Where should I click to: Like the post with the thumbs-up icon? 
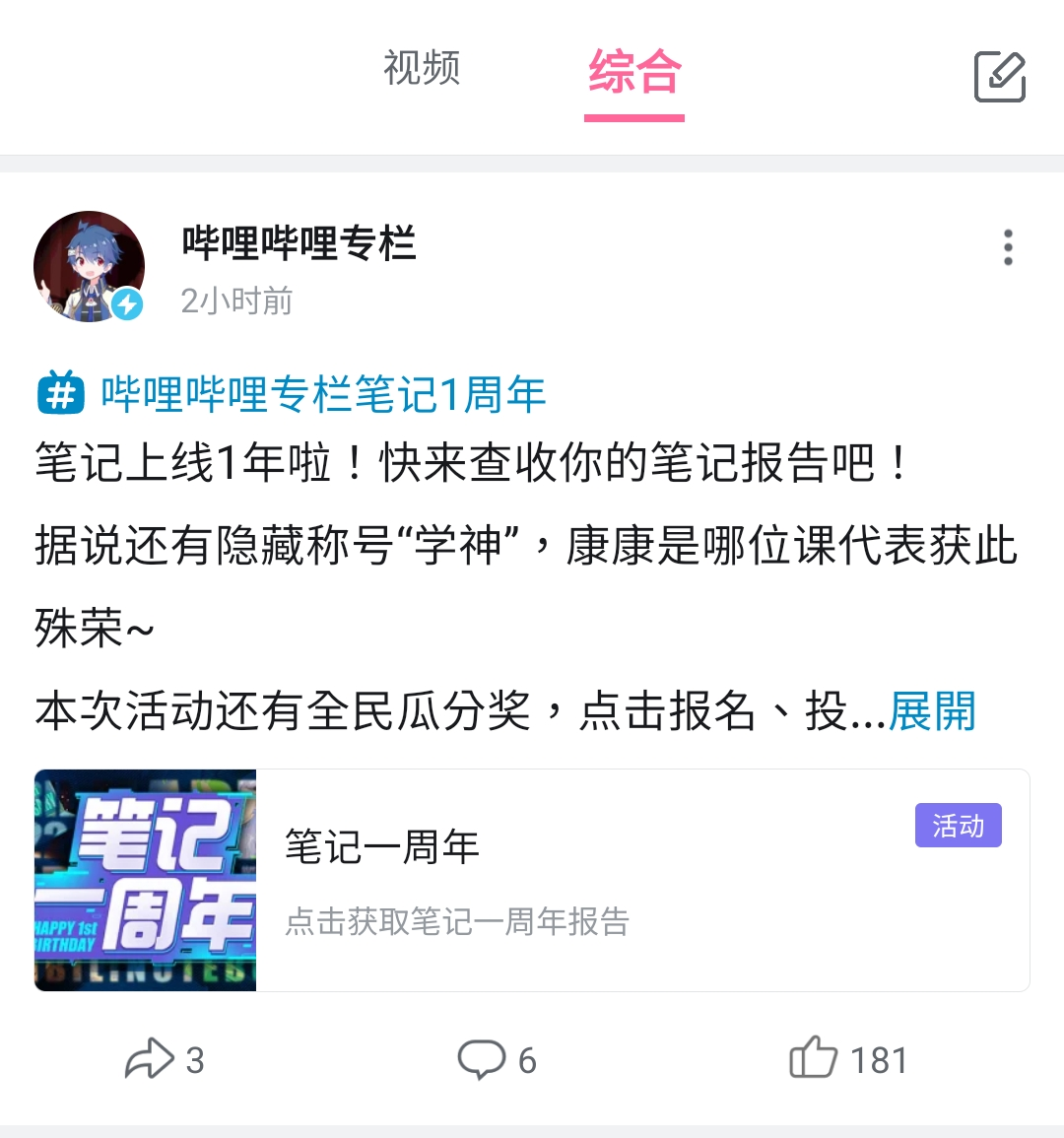click(816, 1059)
